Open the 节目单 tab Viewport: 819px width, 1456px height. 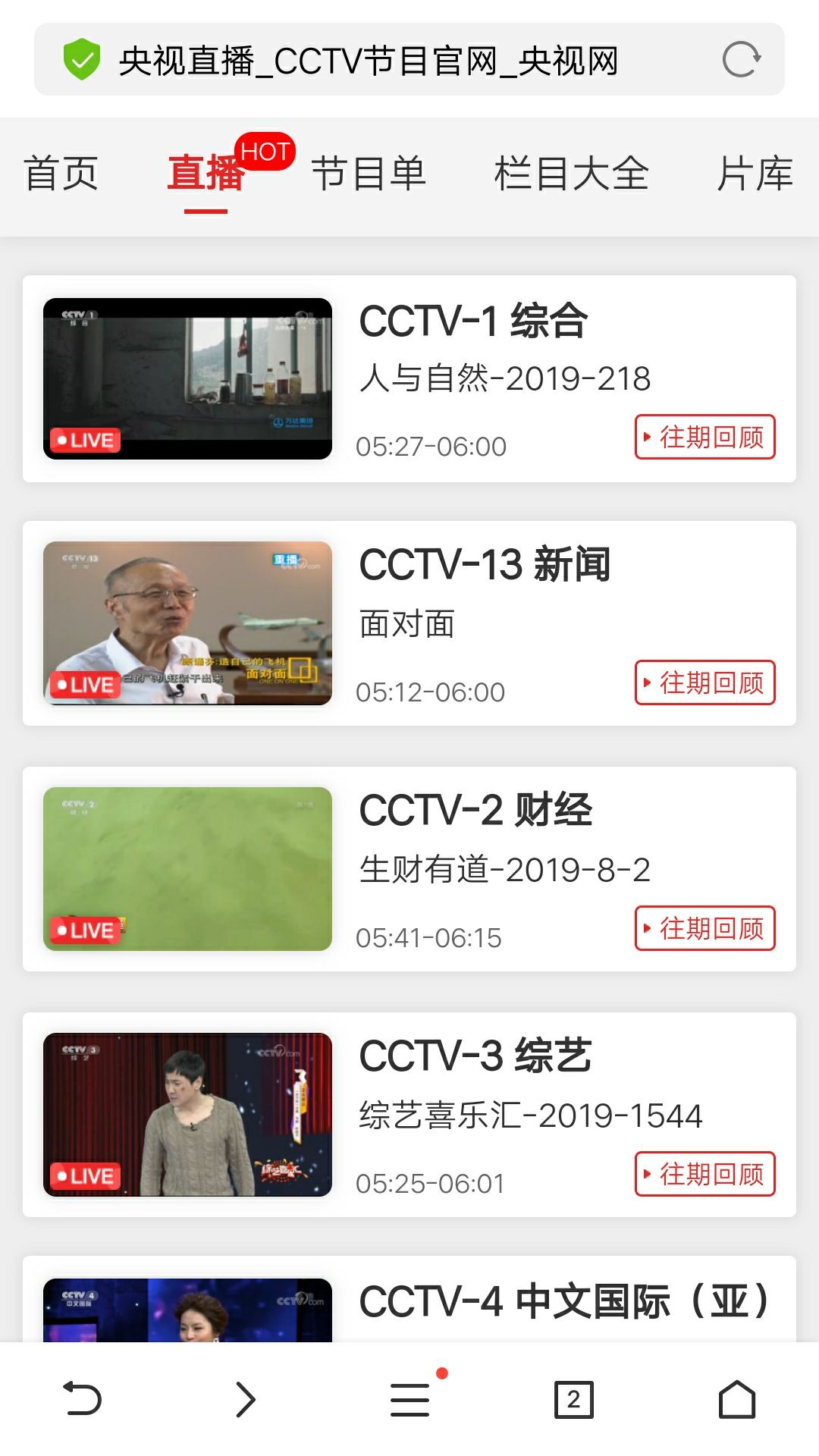pyautogui.click(x=369, y=174)
